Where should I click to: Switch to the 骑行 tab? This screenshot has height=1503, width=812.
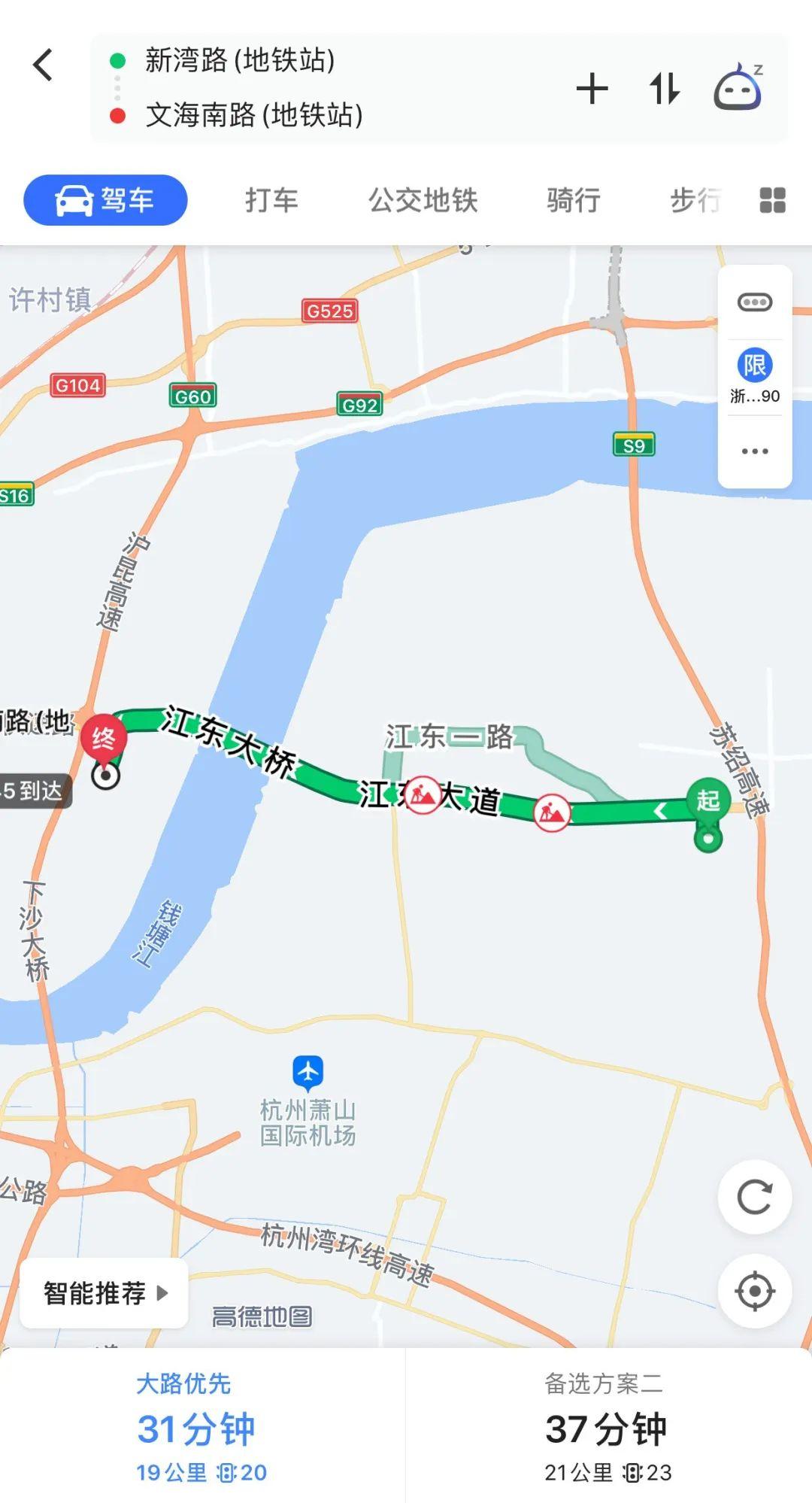point(573,200)
